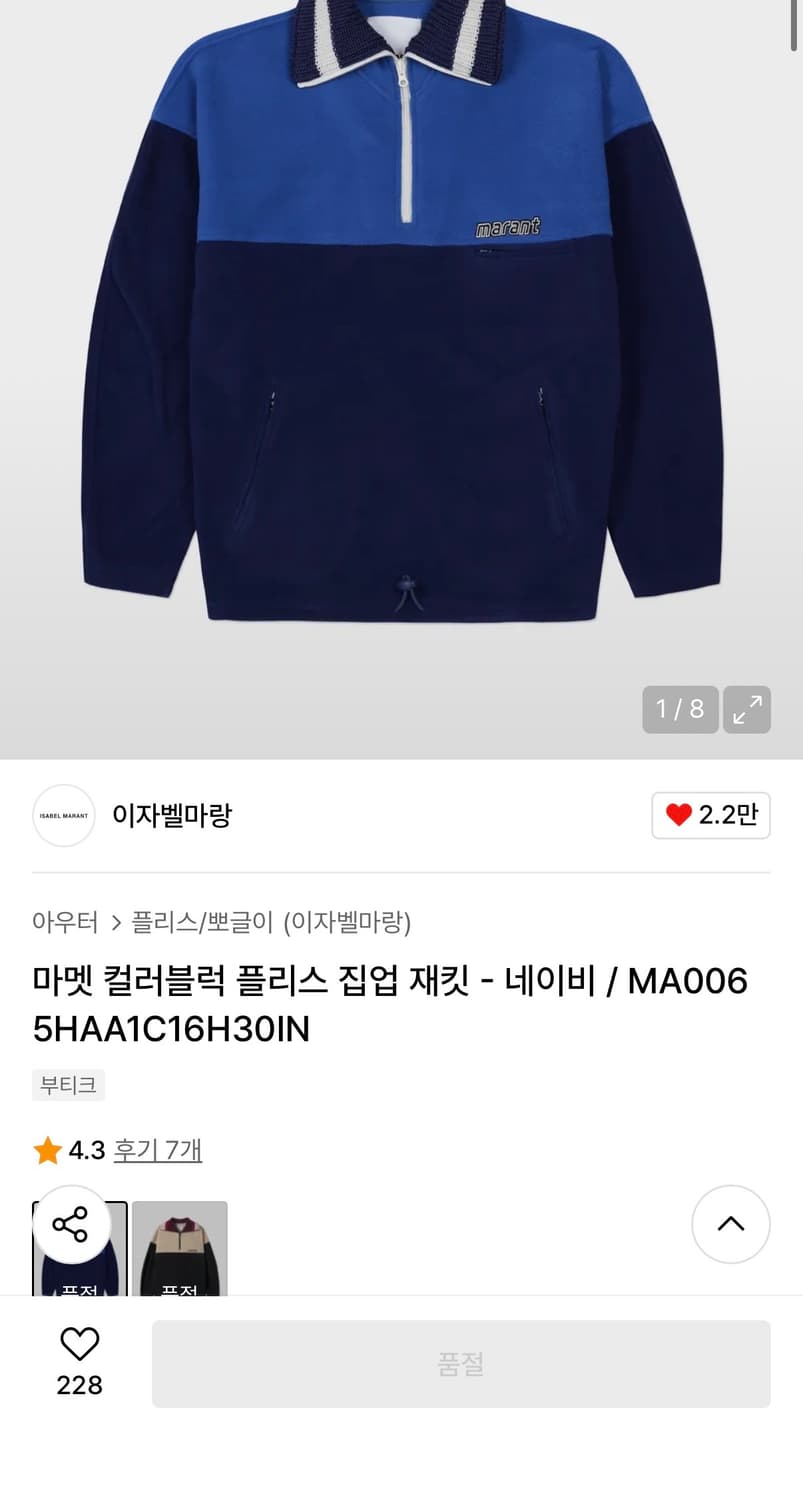Screen dimensions: 803x1500
Task: Tap the 품절 sold-out button
Action: (x=461, y=1363)
